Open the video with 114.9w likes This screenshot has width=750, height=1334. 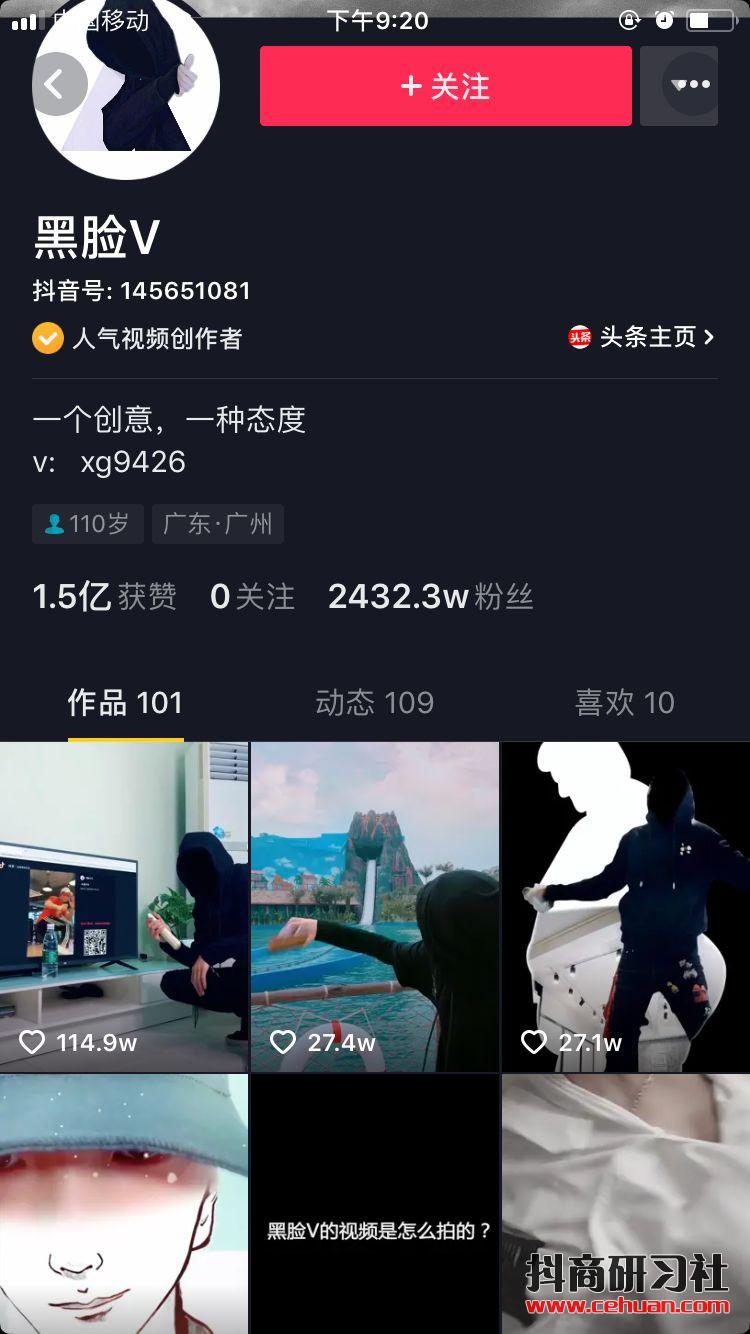[123, 906]
